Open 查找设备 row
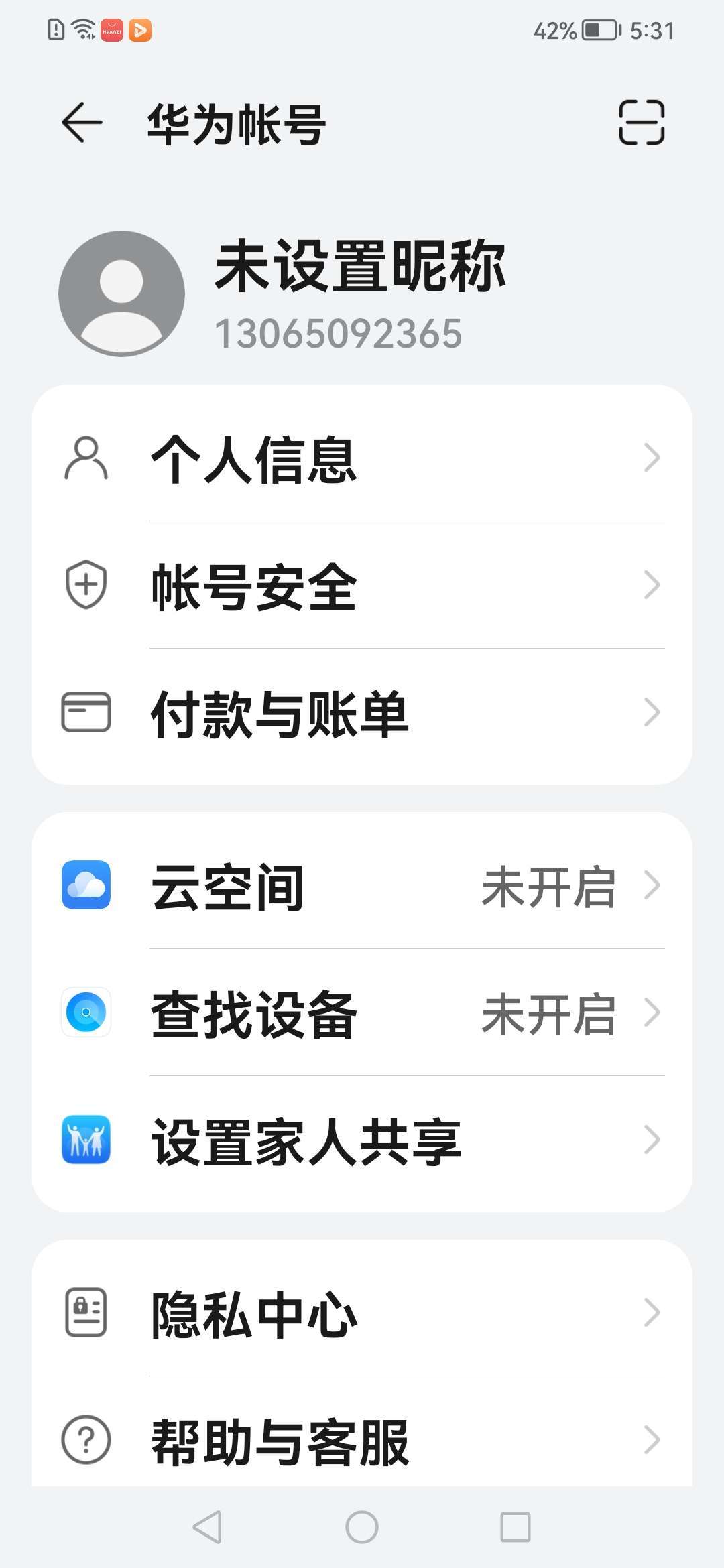 coord(362,1012)
